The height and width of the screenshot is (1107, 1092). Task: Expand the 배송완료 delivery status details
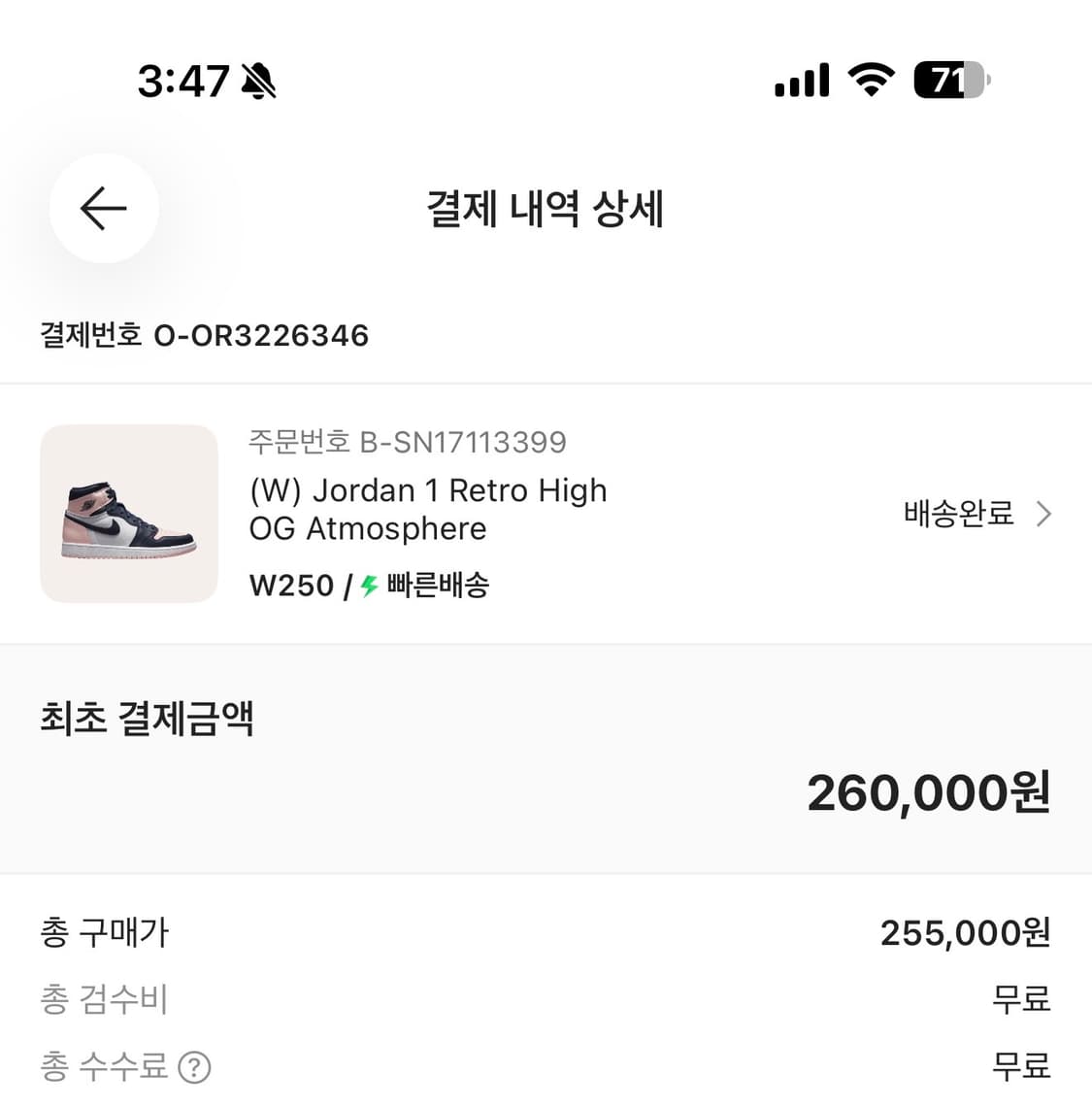click(x=957, y=514)
